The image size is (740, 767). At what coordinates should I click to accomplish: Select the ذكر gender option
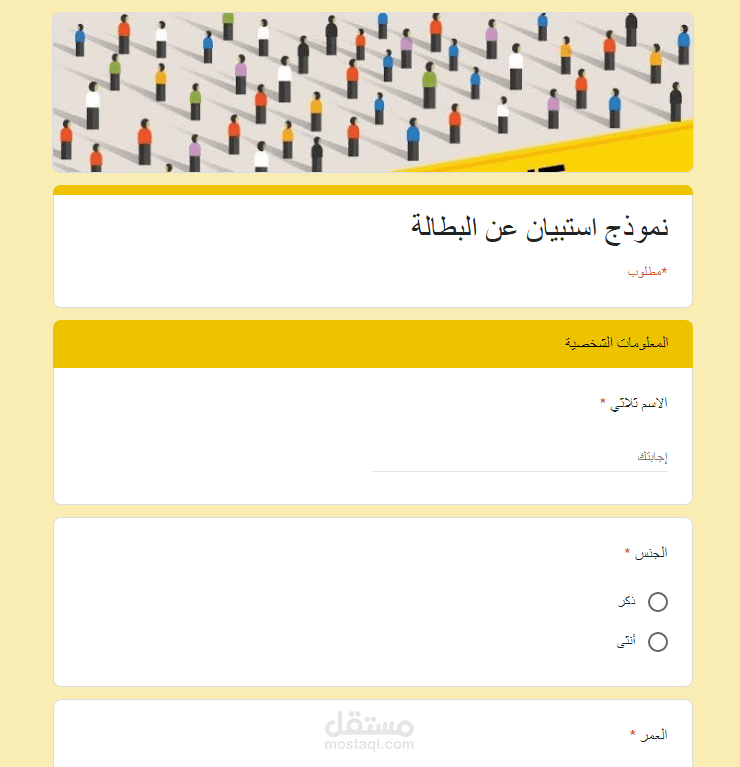(657, 602)
